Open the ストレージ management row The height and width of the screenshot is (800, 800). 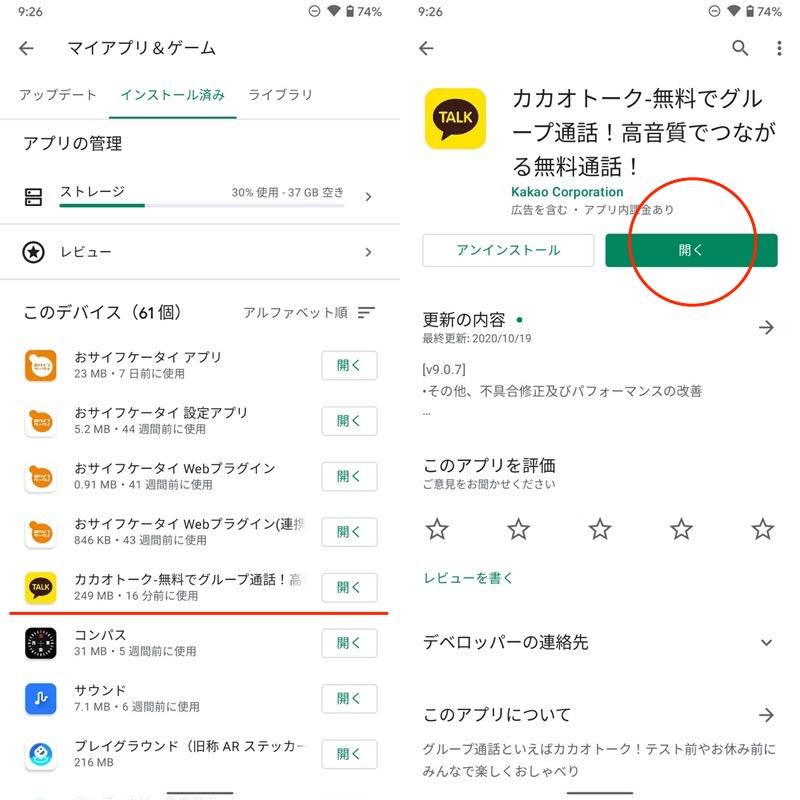tap(200, 196)
